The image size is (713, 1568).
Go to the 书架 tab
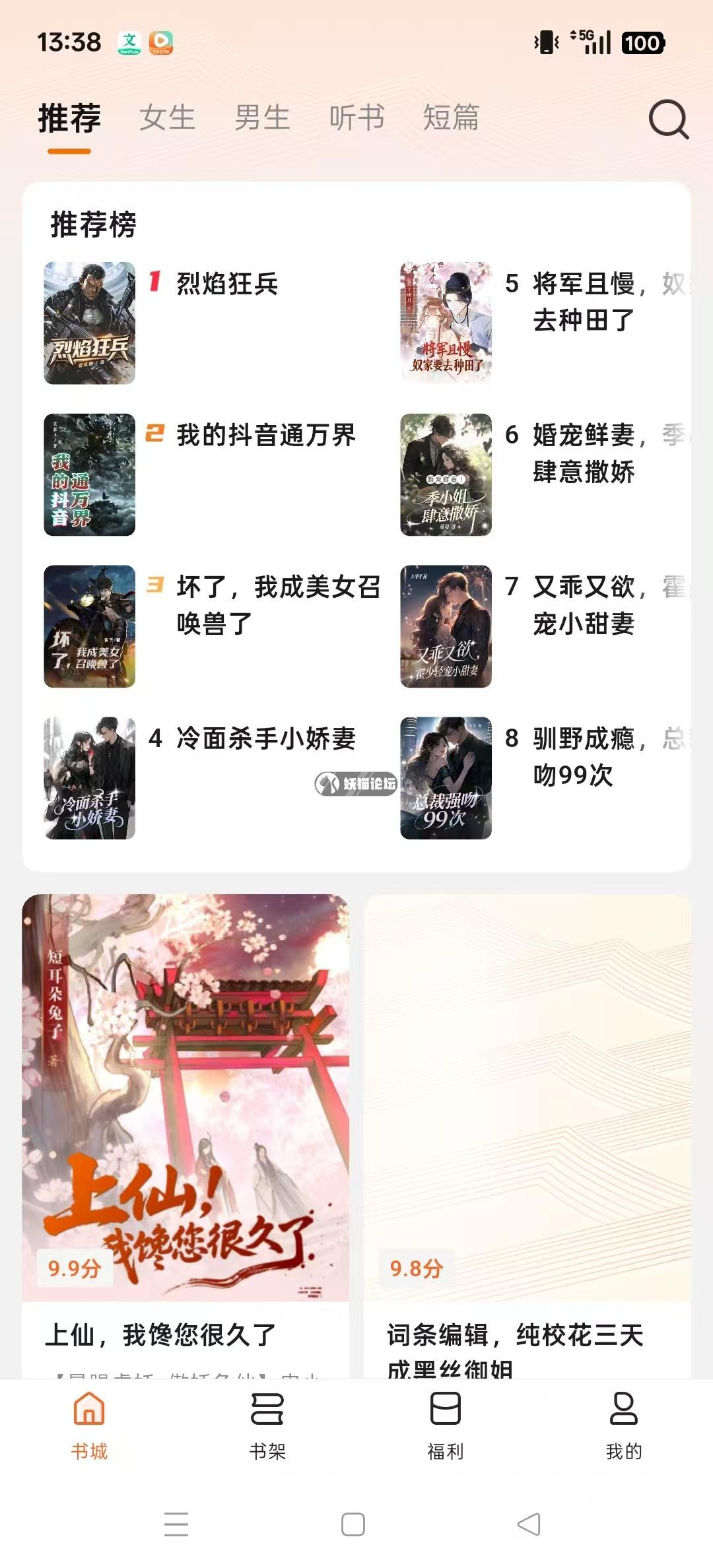coord(267,1424)
